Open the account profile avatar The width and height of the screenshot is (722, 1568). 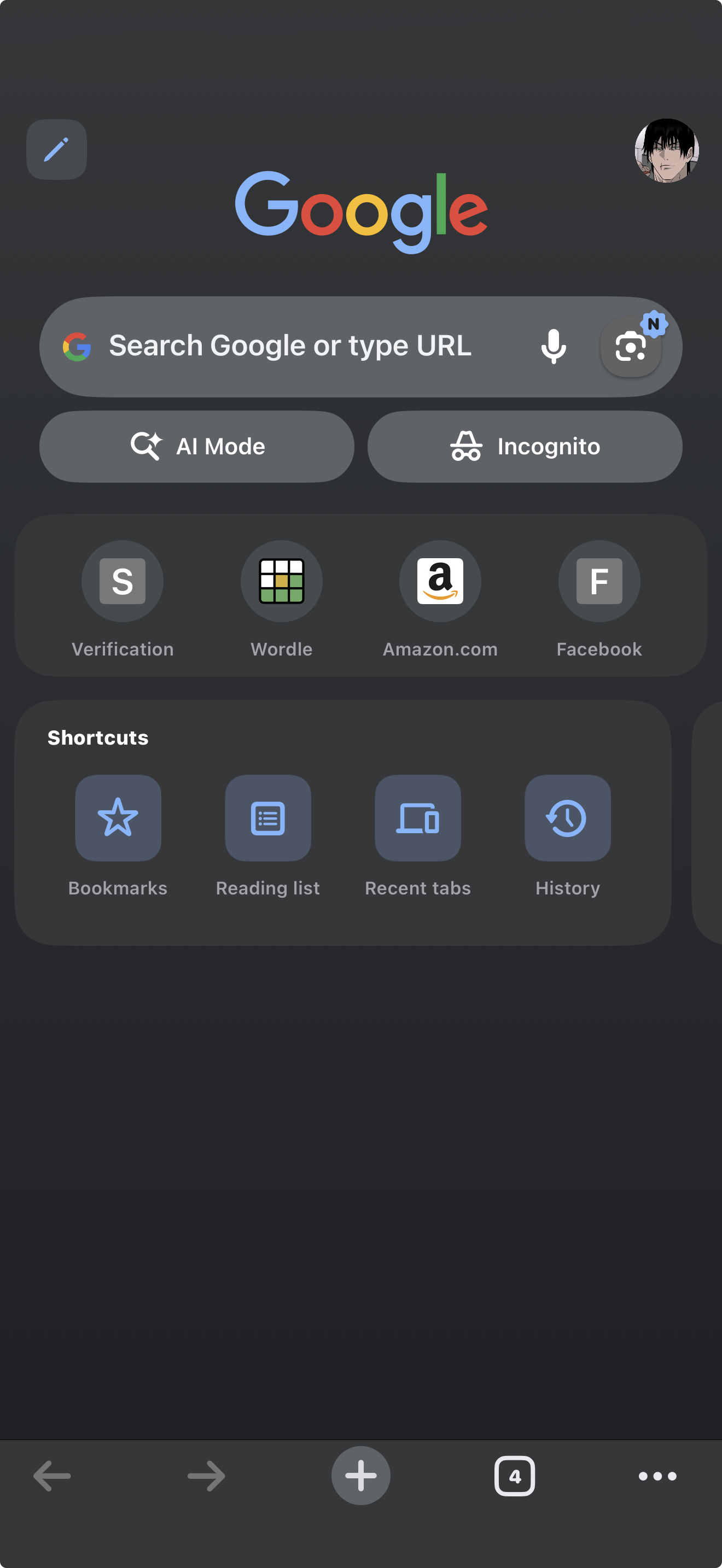[x=666, y=150]
